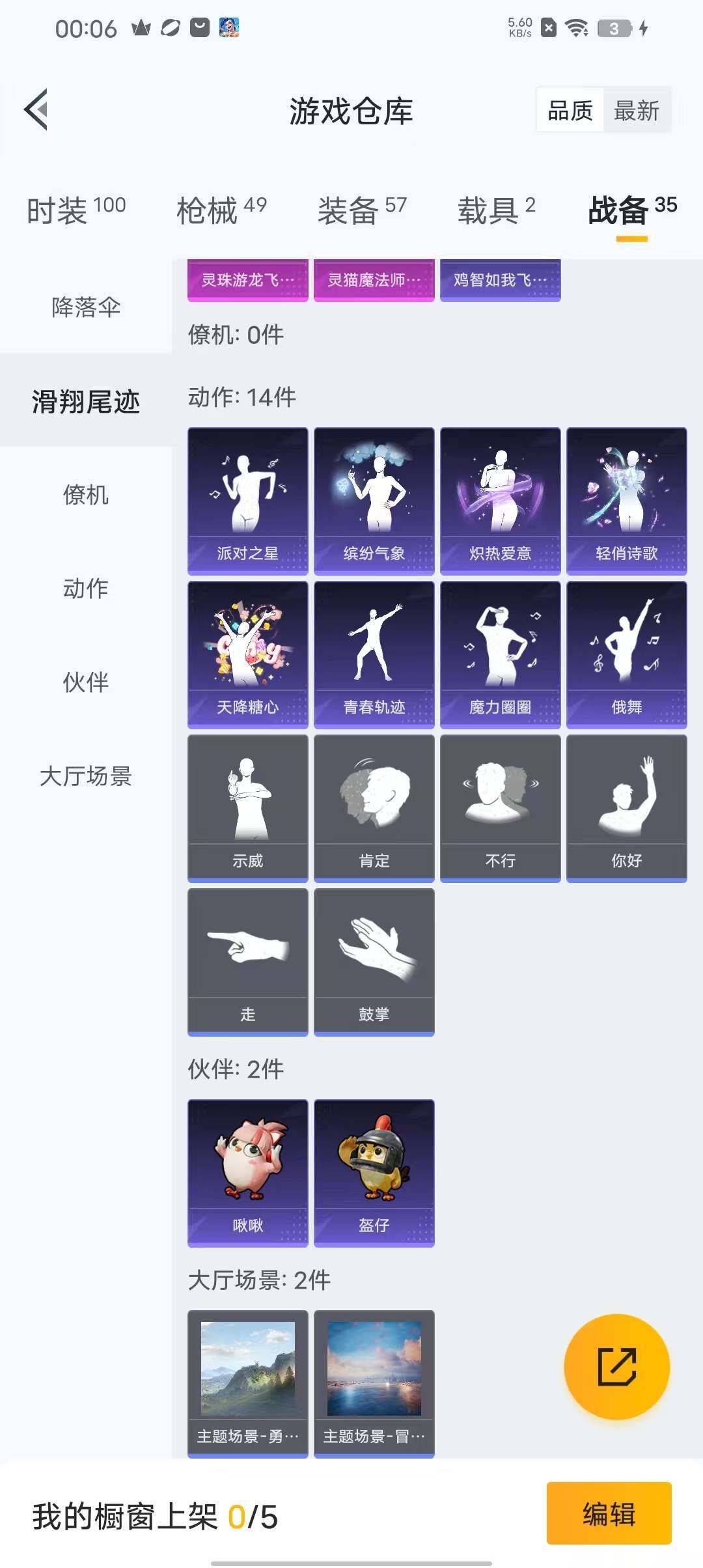Tap the orange share floating button
The height and width of the screenshot is (1568, 703).
pyautogui.click(x=616, y=1367)
